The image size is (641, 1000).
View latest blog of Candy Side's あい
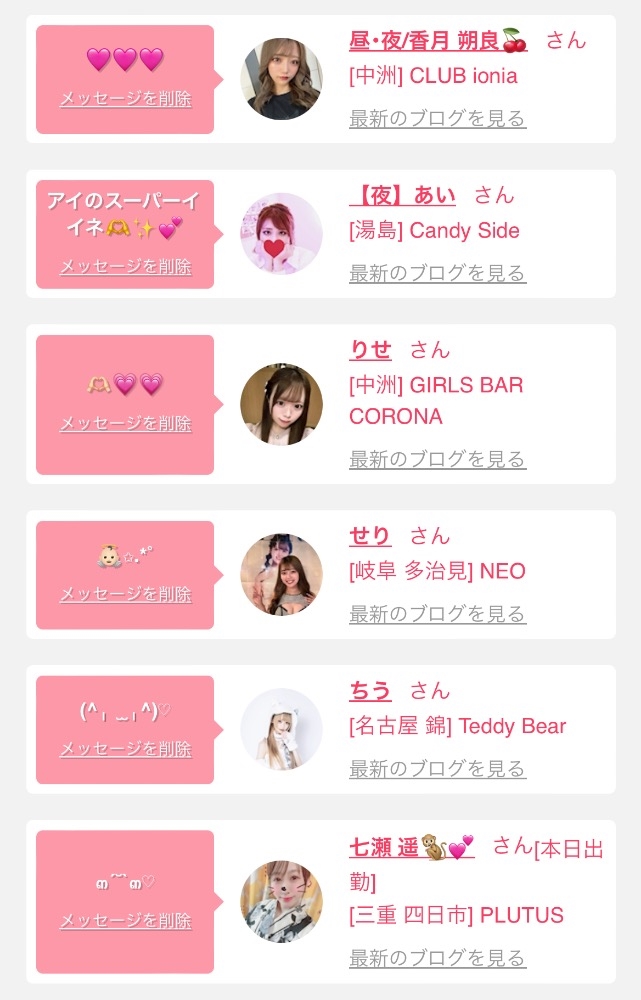pos(437,273)
